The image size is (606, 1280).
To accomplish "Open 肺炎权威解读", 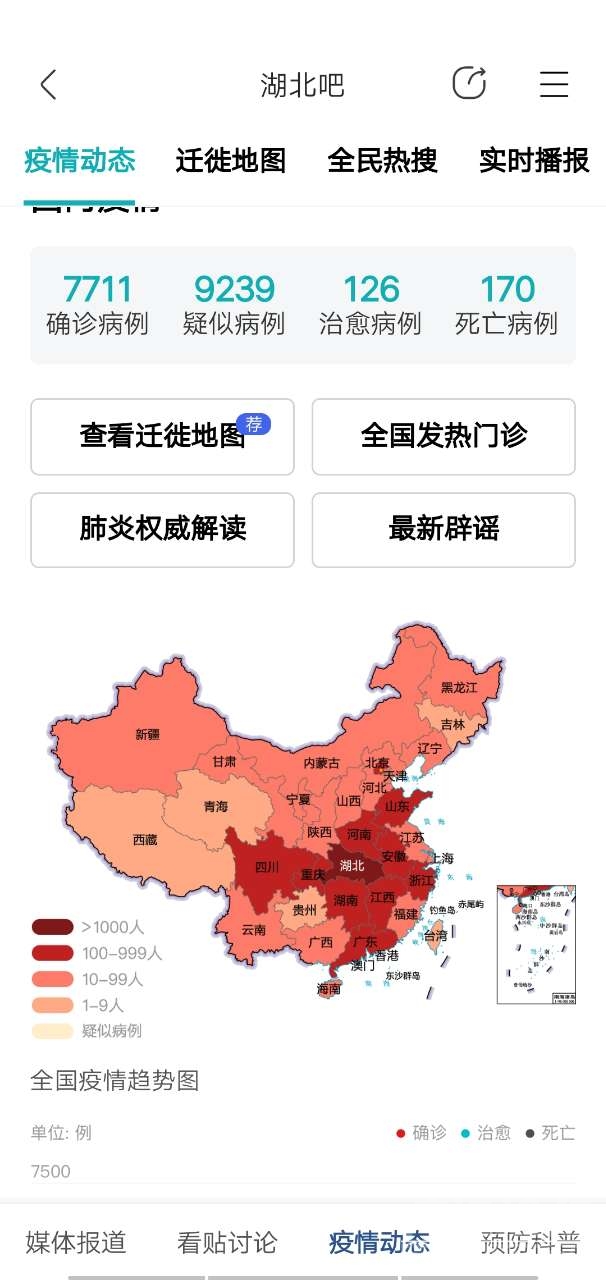I will click(x=162, y=529).
